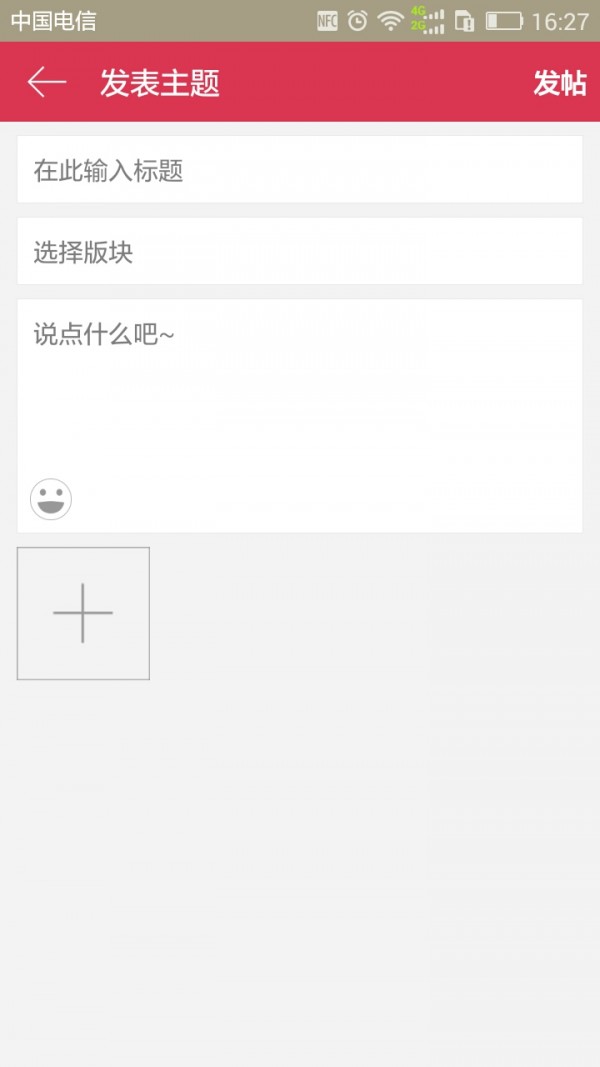Tap the 说点什么吧~ content box
This screenshot has height=1067, width=600.
pos(300,390)
